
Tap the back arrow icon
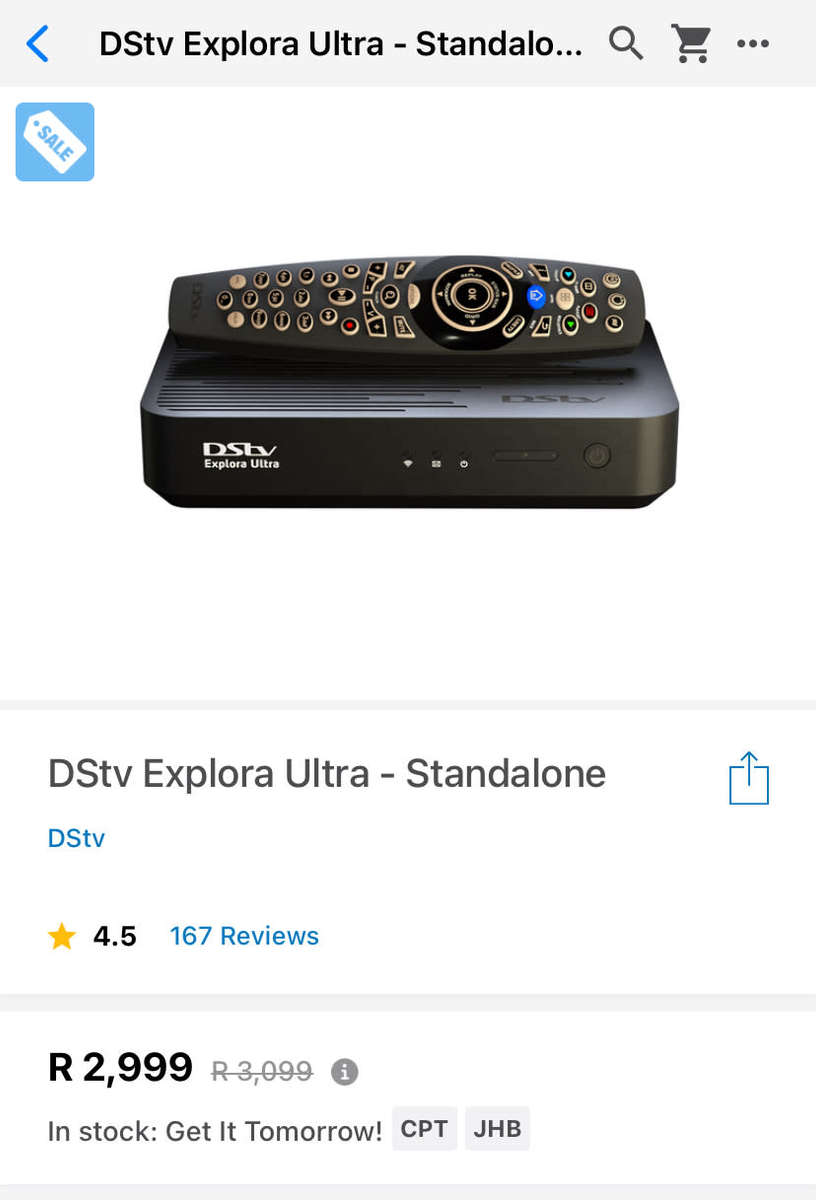pyautogui.click(x=38, y=43)
